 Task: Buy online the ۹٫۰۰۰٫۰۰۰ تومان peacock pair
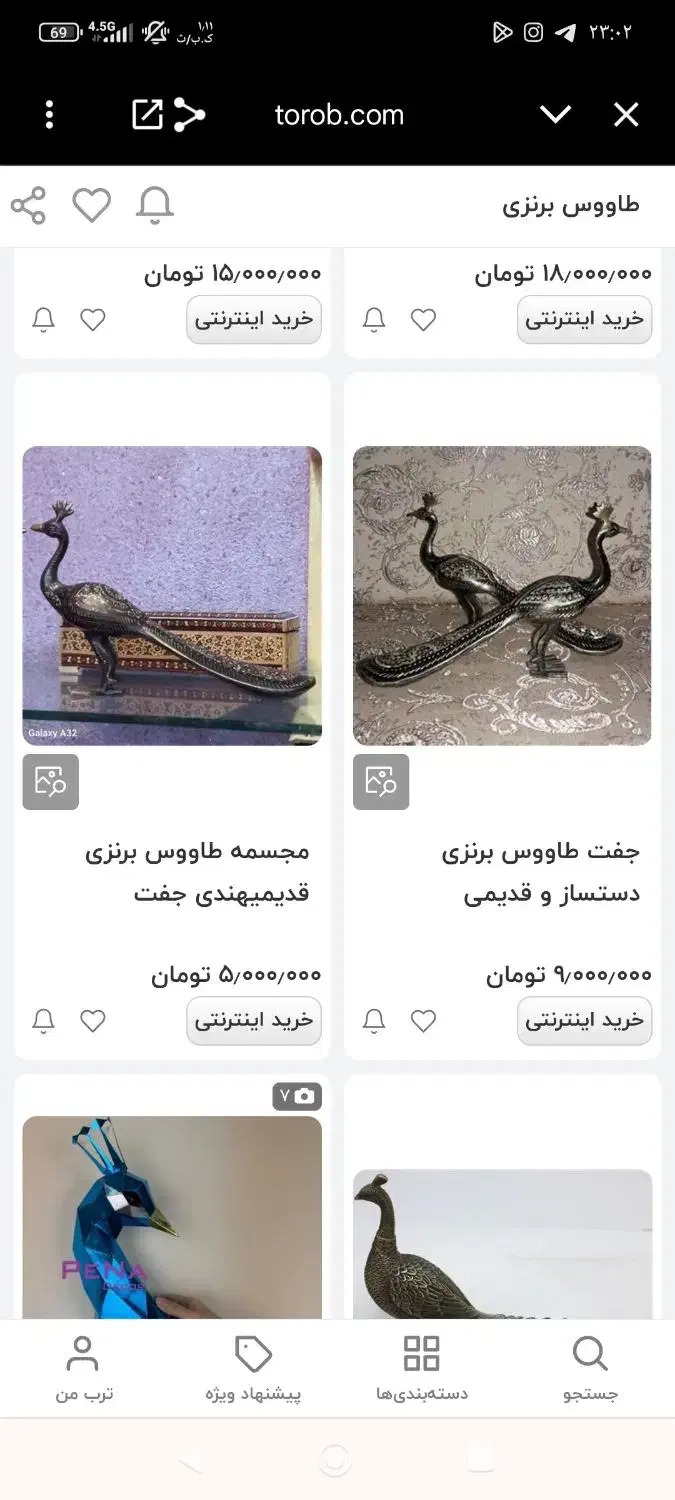coord(584,1021)
